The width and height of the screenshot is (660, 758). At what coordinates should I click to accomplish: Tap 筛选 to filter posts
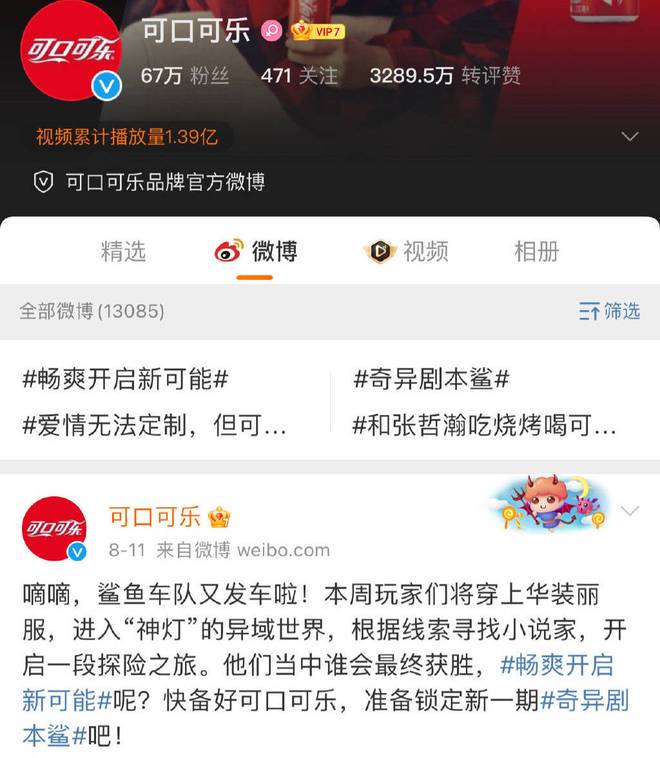[x=609, y=311]
